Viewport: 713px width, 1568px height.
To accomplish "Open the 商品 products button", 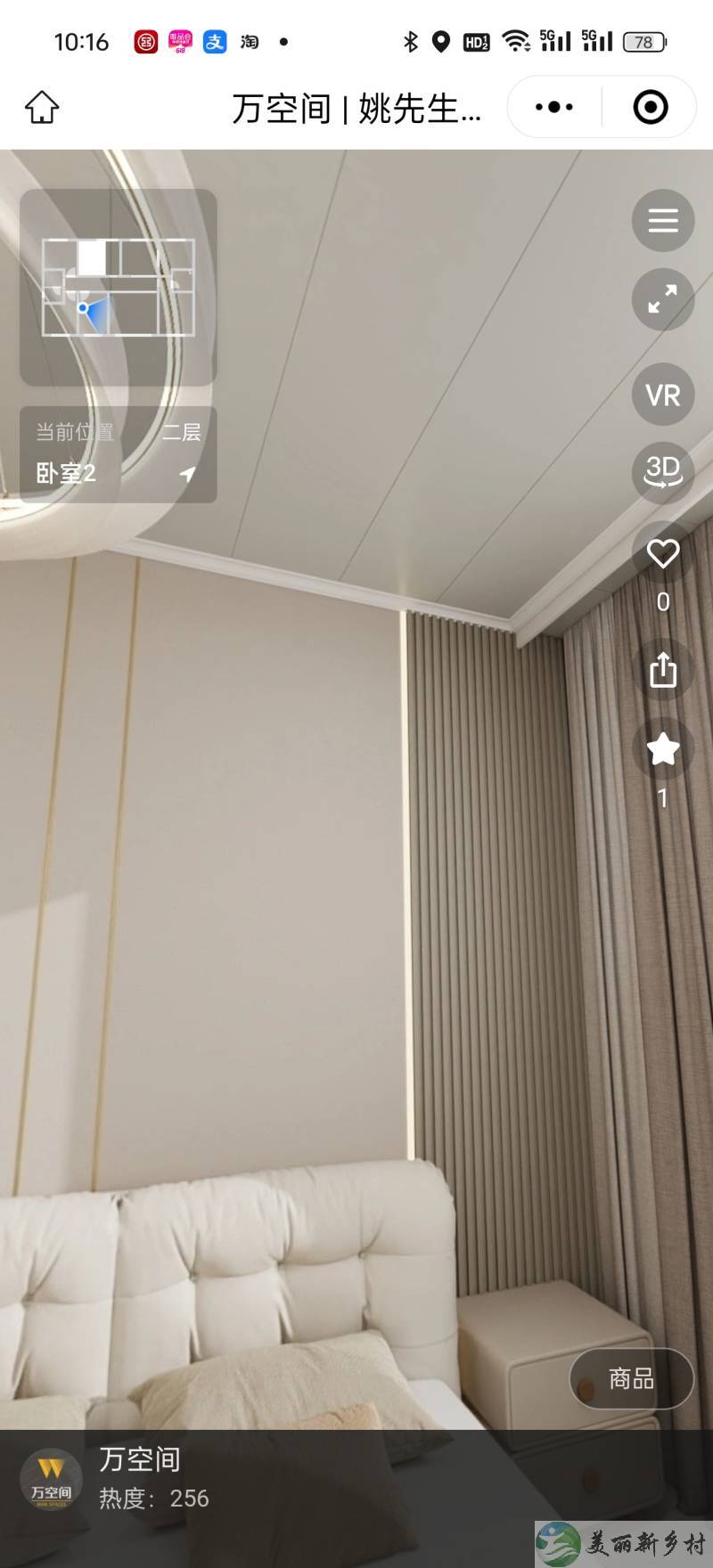I will click(x=631, y=1378).
